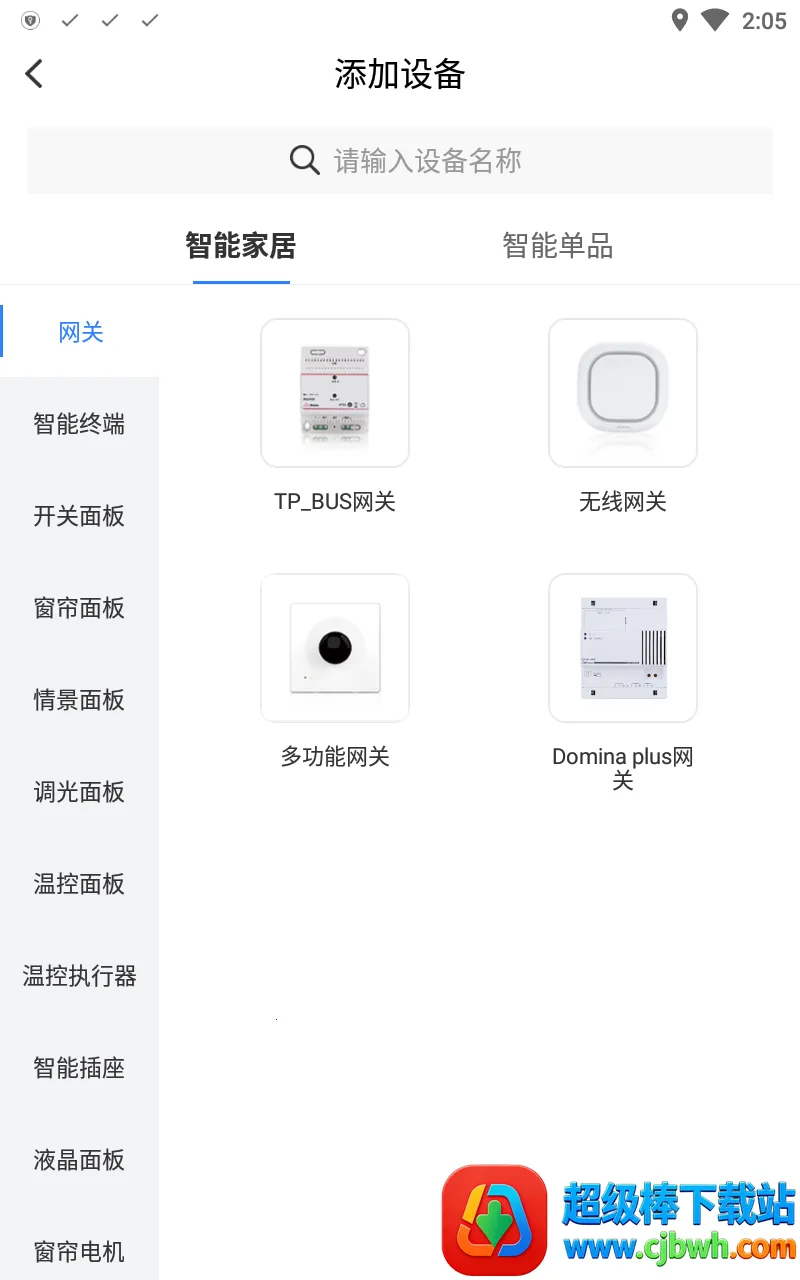
Task: Select the 情景面板 category
Action: coord(80,700)
